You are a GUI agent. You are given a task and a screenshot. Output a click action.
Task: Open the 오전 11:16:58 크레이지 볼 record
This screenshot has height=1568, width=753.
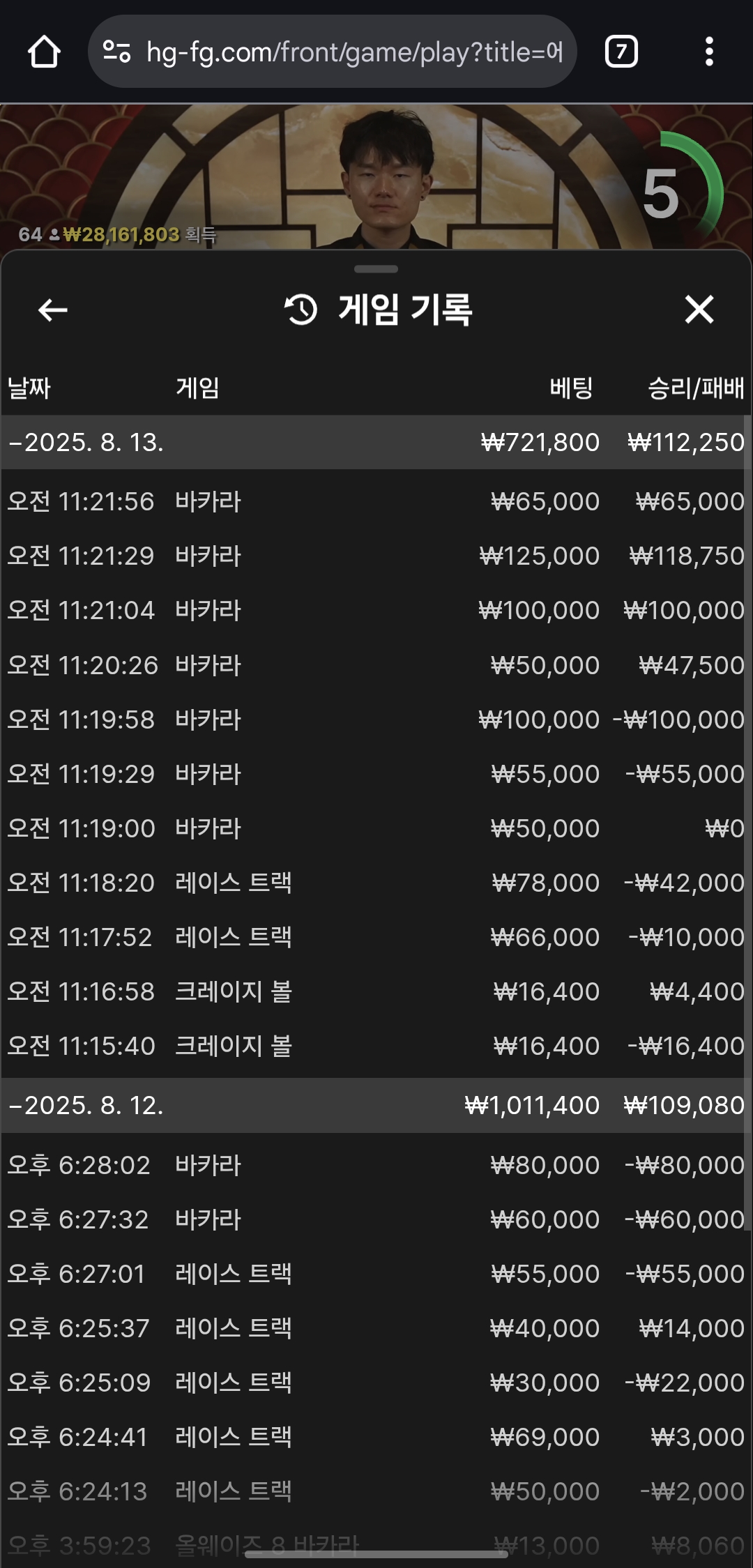coord(376,991)
